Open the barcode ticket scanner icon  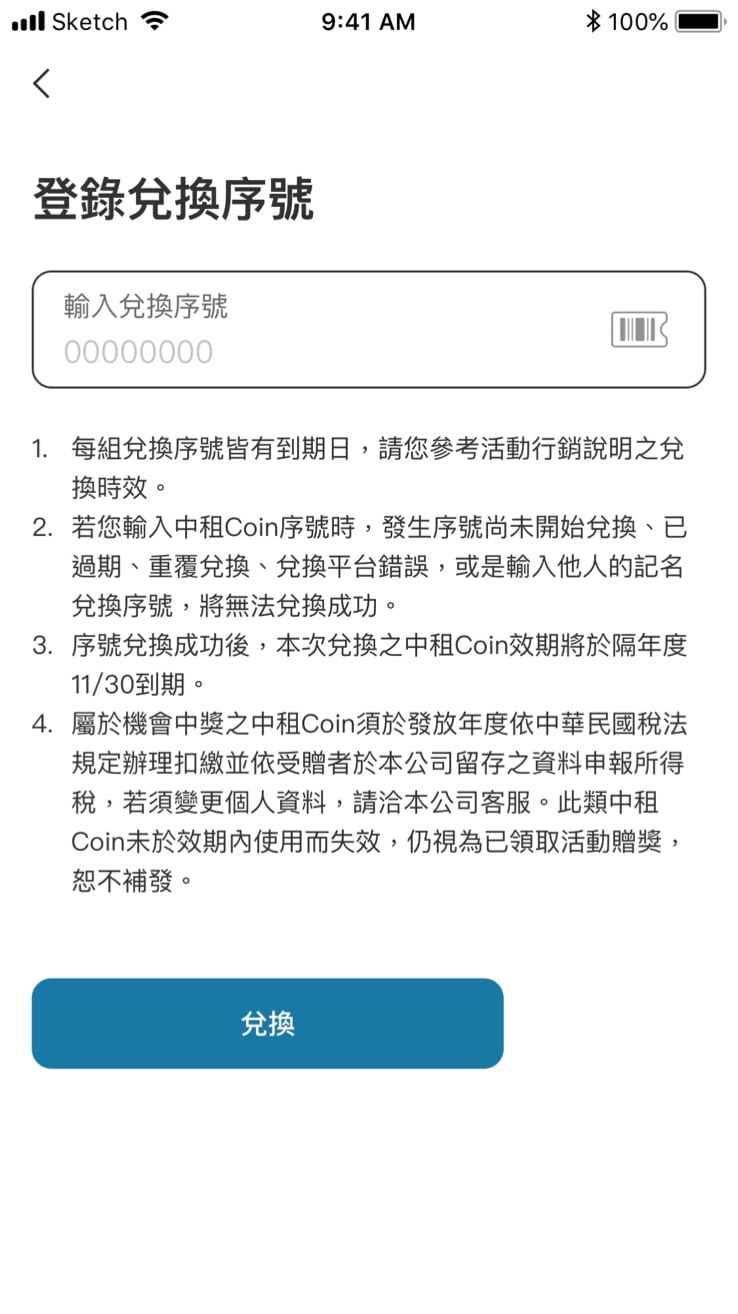click(639, 330)
